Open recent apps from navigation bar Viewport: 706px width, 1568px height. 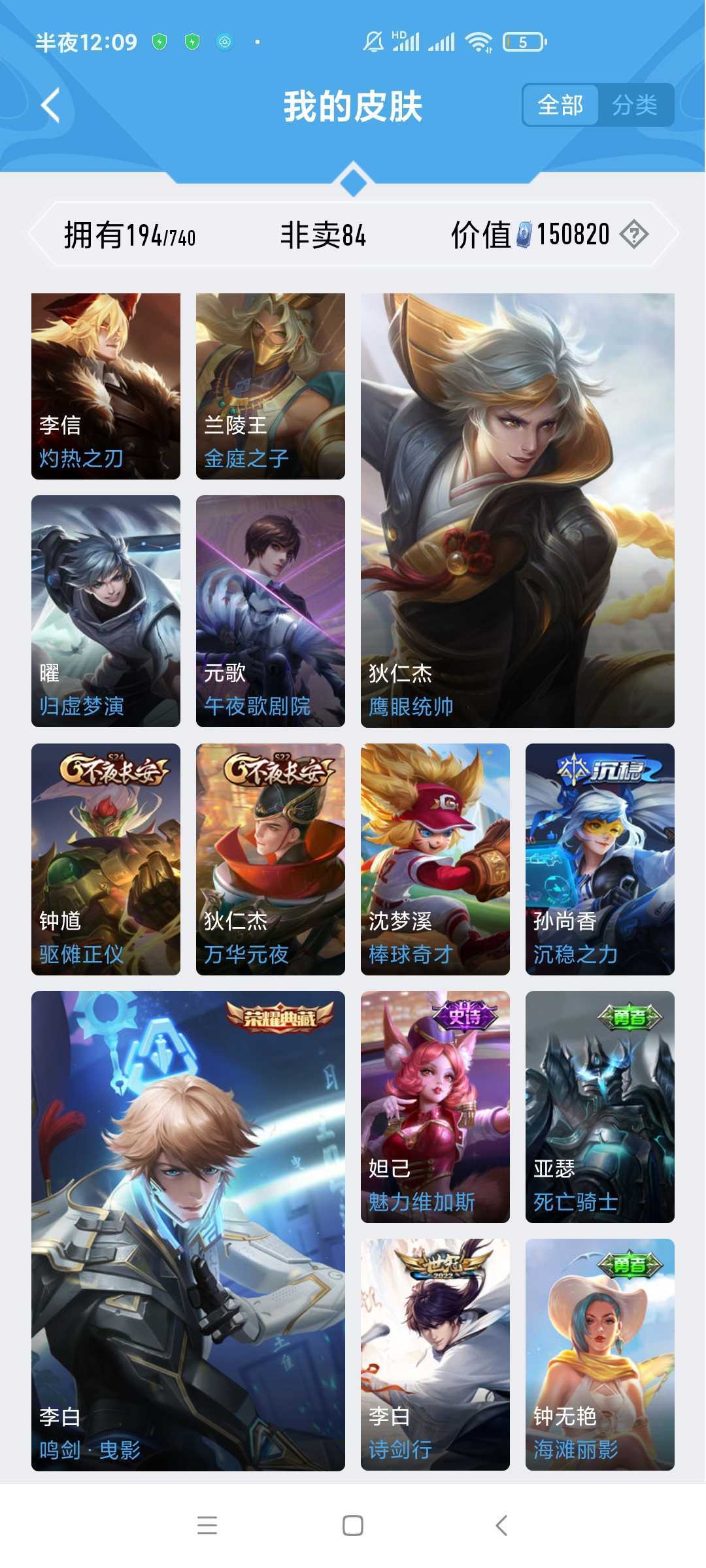coord(207,1526)
